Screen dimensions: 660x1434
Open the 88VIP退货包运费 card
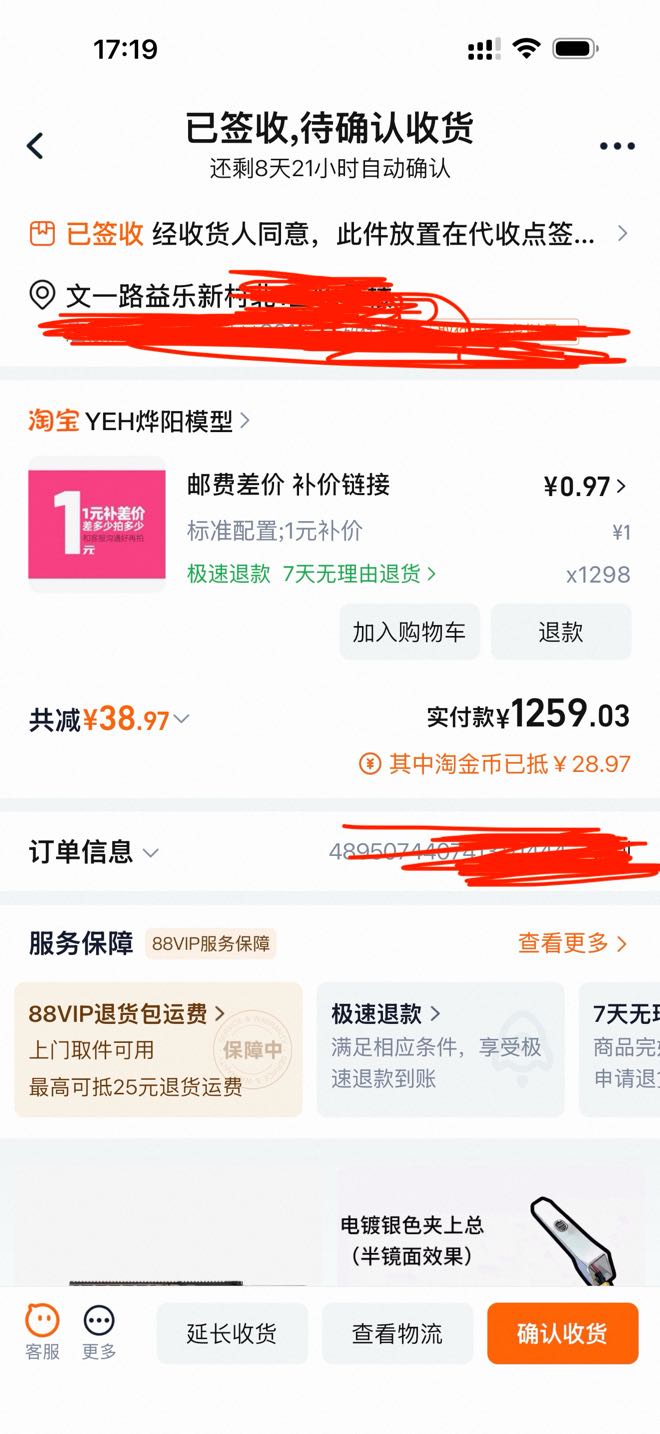point(158,1048)
